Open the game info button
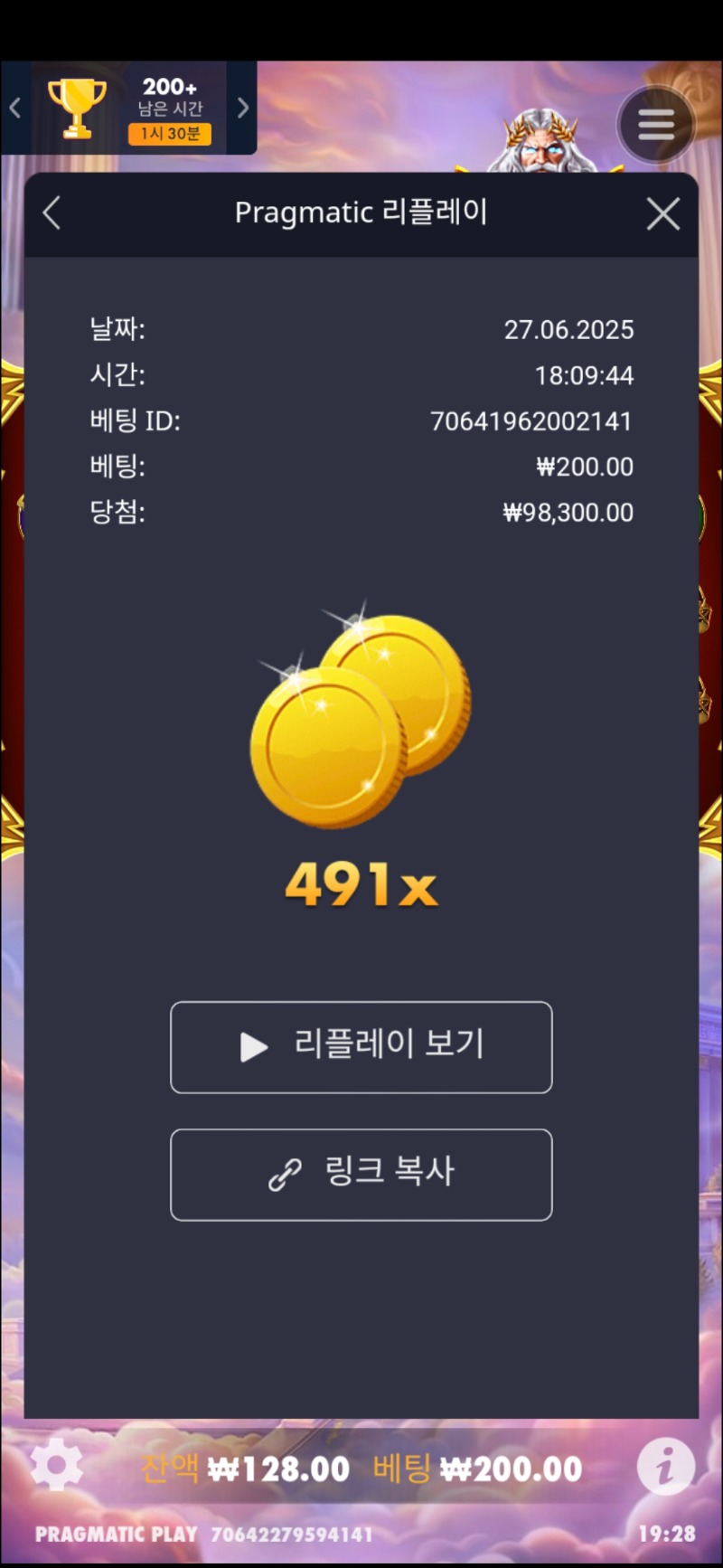The height and width of the screenshot is (1568, 723). point(666,1465)
